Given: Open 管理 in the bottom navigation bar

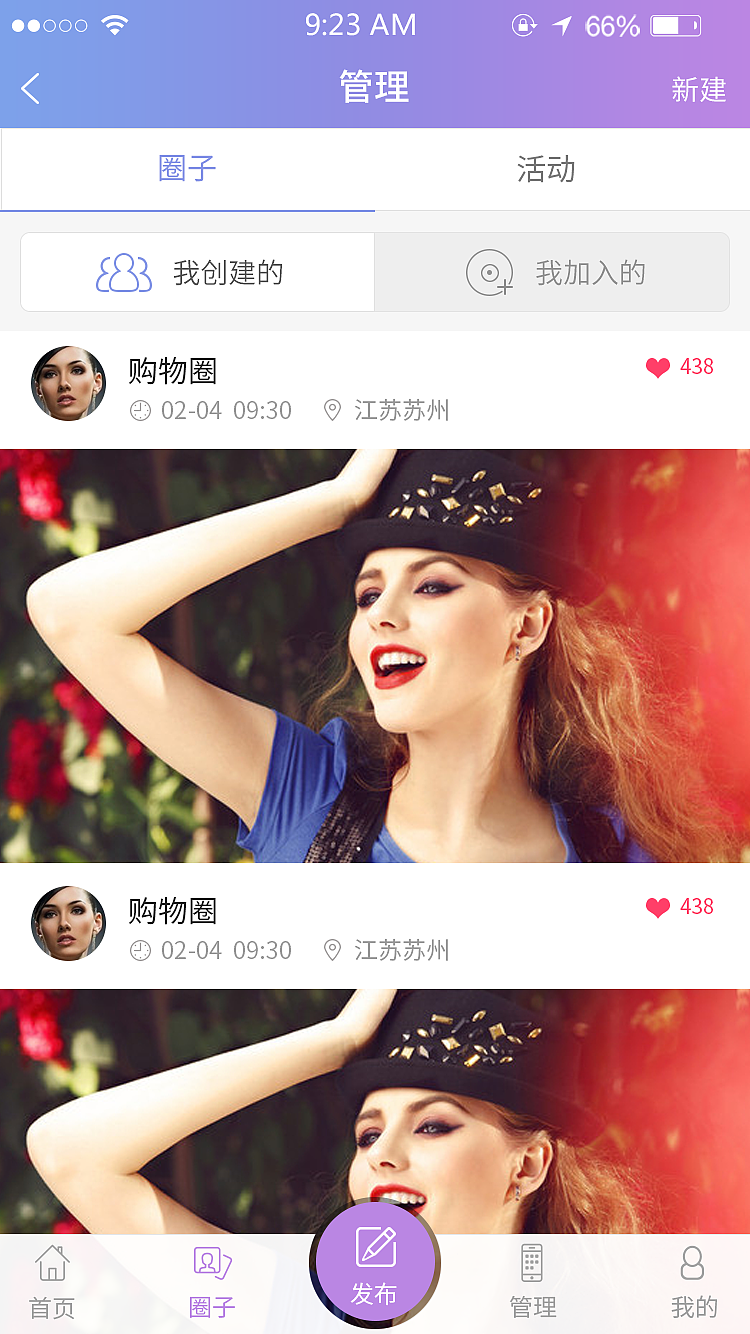Looking at the screenshot, I should (532, 1282).
